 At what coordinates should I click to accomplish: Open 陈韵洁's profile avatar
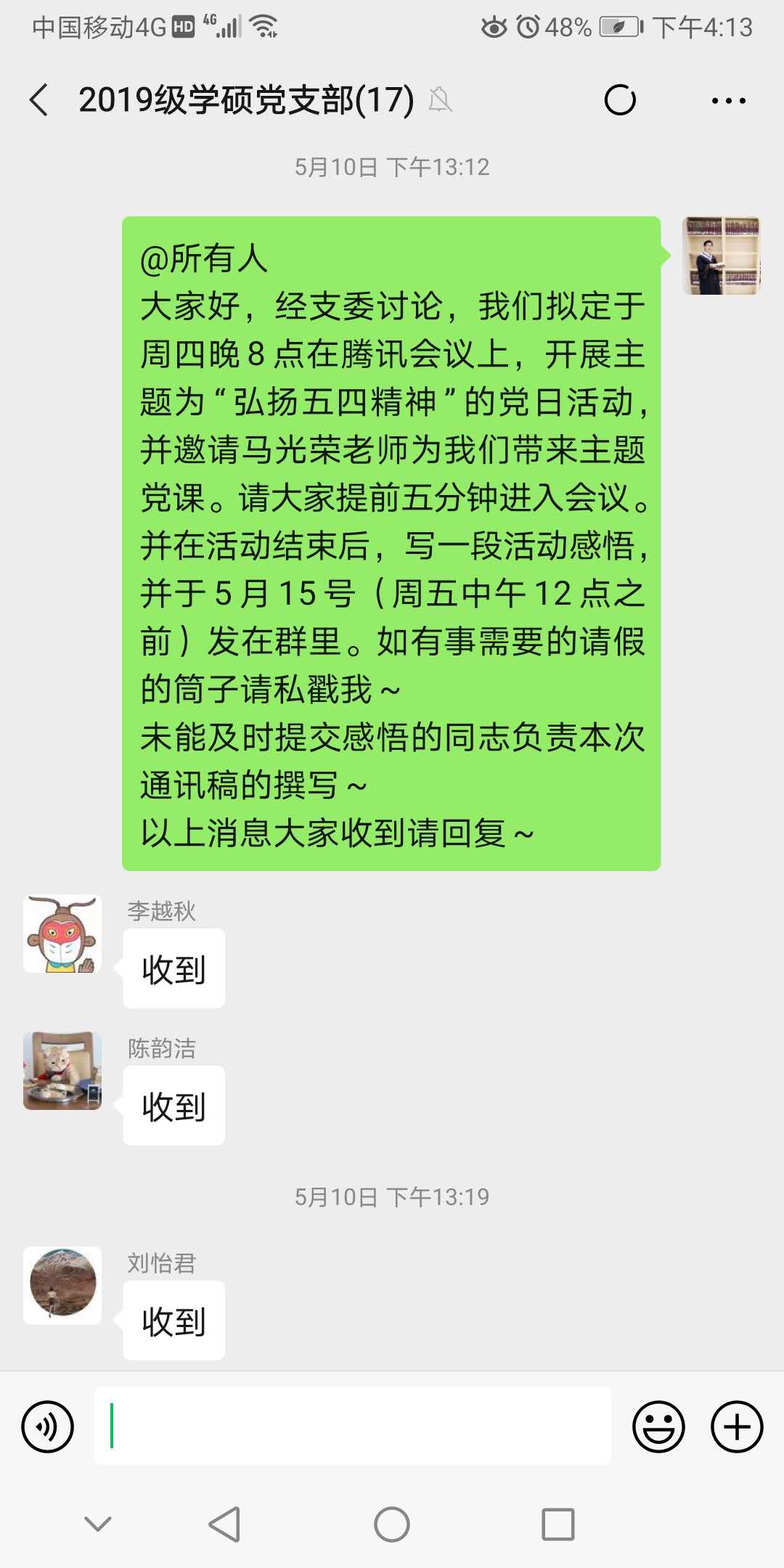click(62, 1071)
